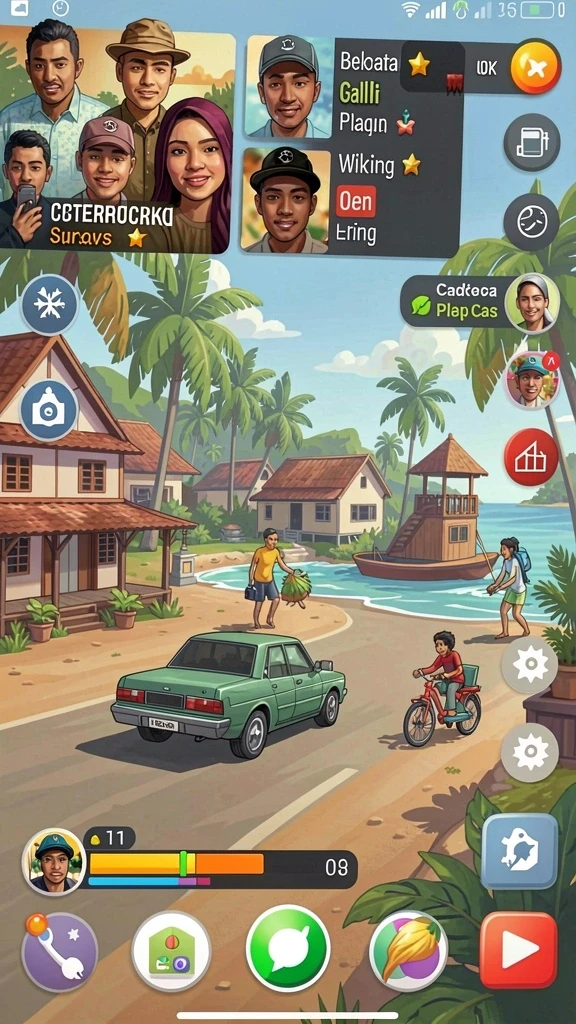The width and height of the screenshot is (576, 1024).
Task: Open the green chat bubble button
Action: [288, 948]
